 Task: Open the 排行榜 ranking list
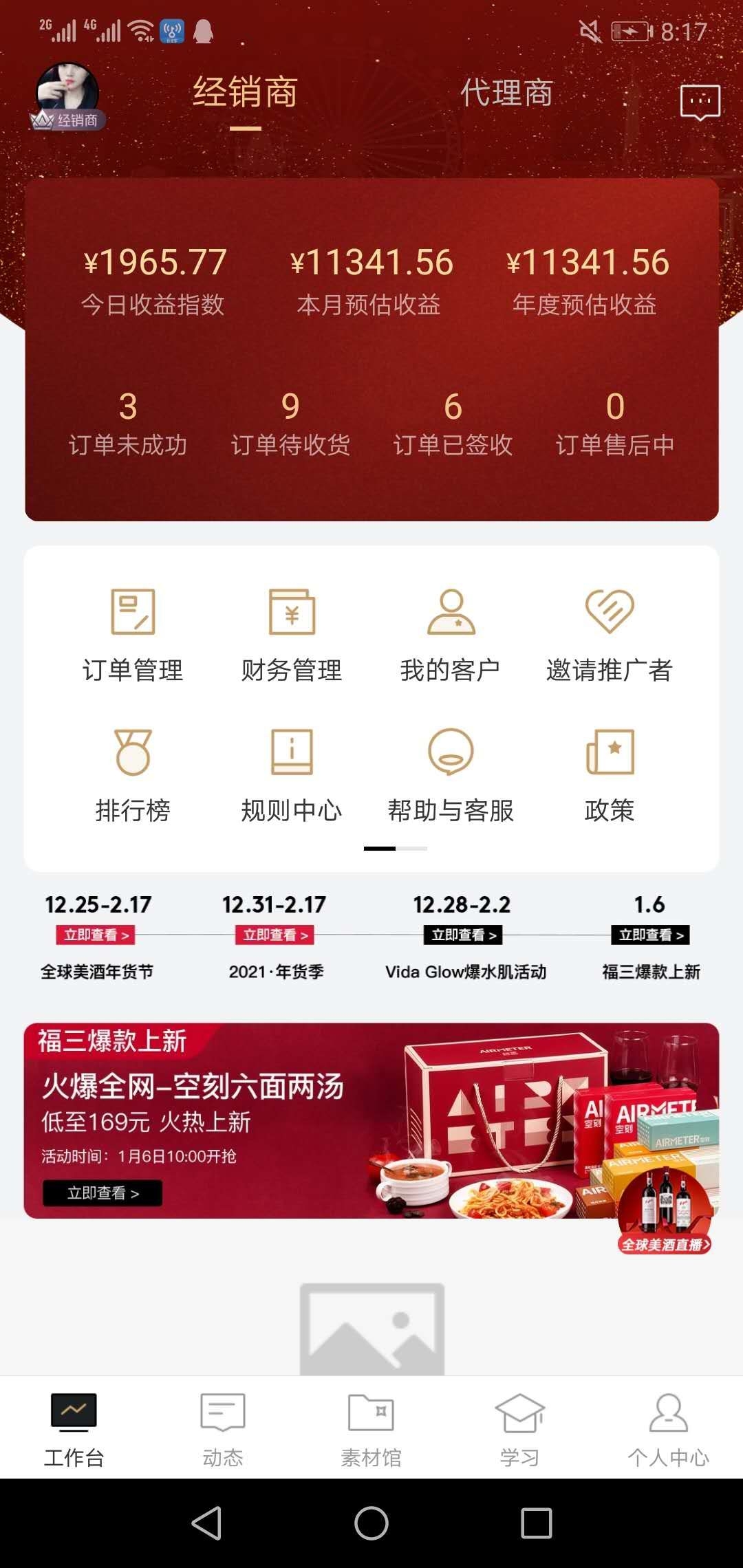click(133, 774)
